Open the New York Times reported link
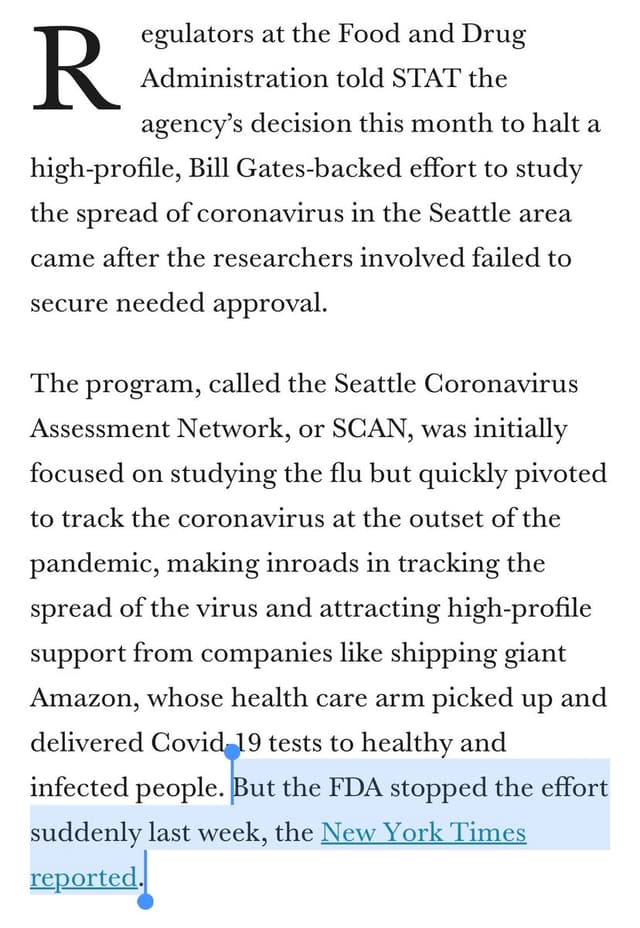 point(422,833)
